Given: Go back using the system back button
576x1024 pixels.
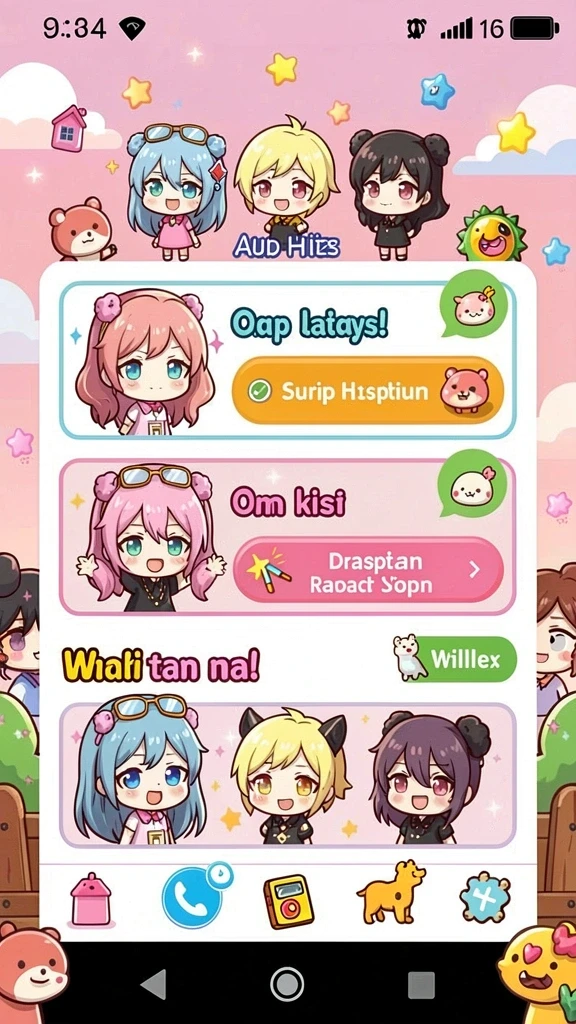Looking at the screenshot, I should (x=154, y=984).
